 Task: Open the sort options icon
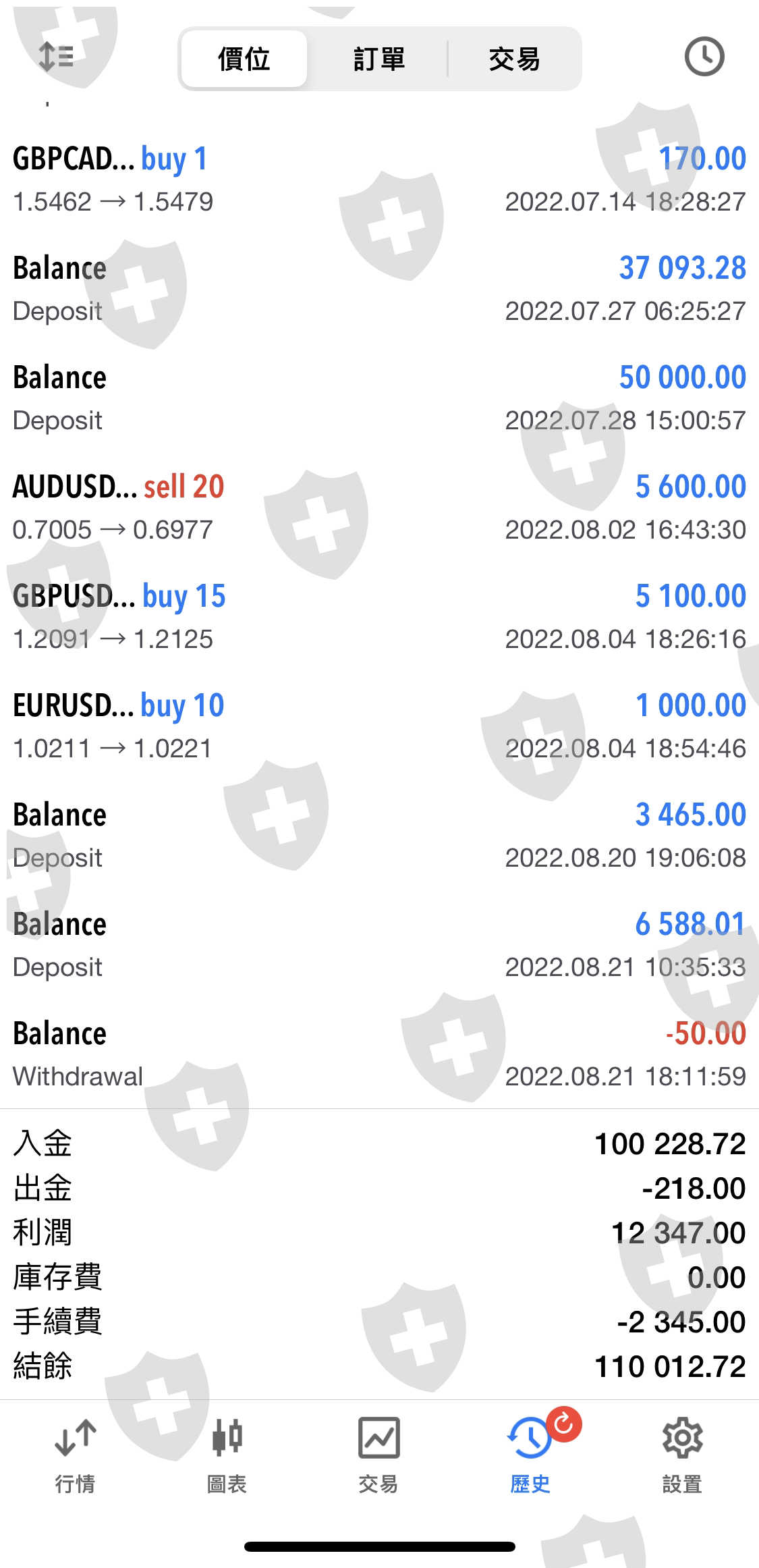pyautogui.click(x=56, y=57)
